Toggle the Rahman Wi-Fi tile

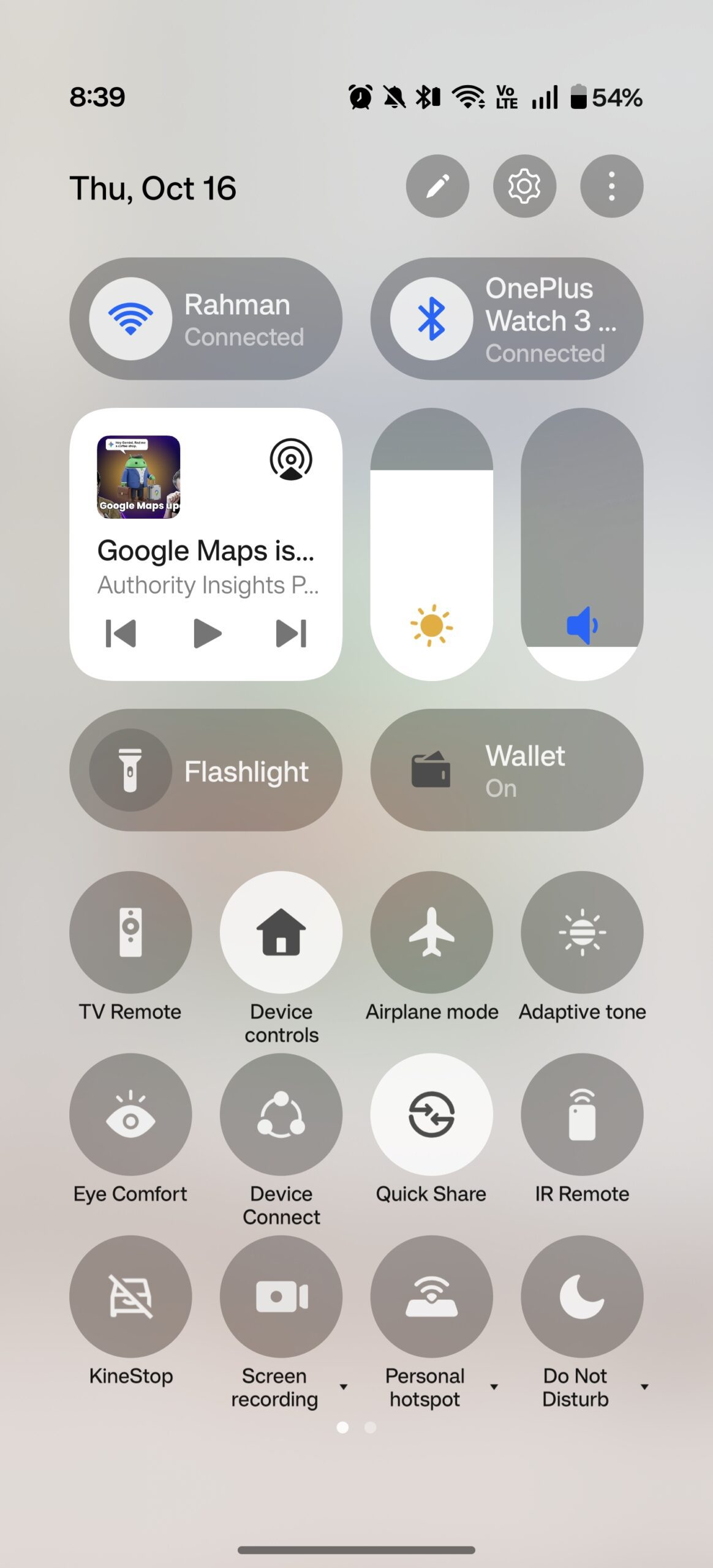pyautogui.click(x=131, y=318)
